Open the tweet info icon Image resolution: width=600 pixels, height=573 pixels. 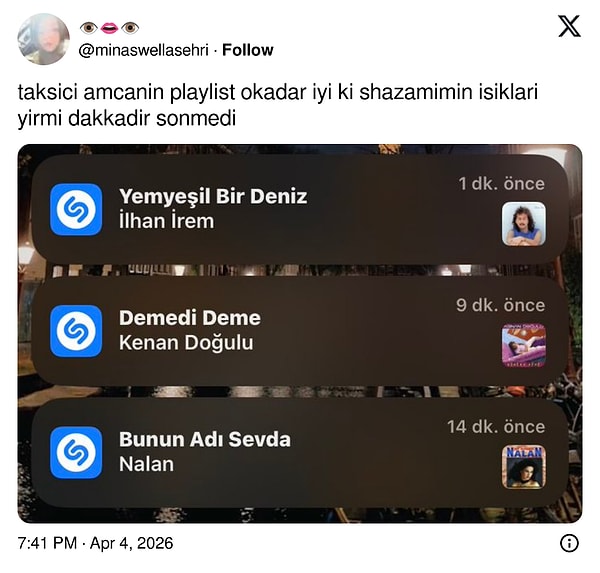[568, 543]
